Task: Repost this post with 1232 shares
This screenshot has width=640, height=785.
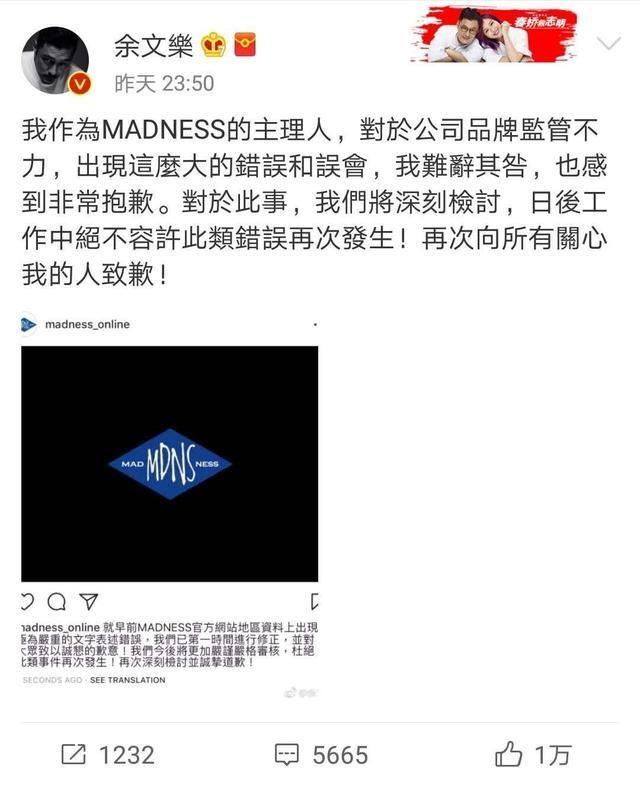Action: 108,755
